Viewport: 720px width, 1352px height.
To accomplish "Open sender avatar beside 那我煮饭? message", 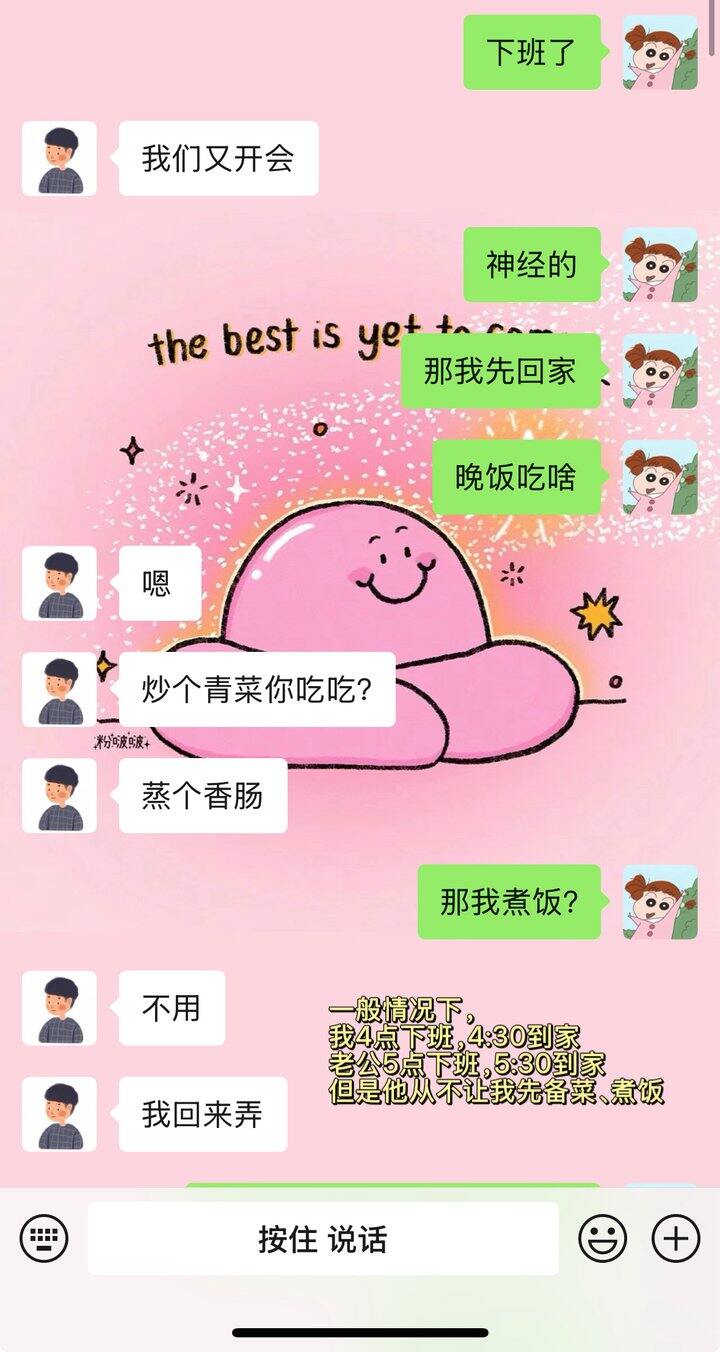I will [660, 902].
